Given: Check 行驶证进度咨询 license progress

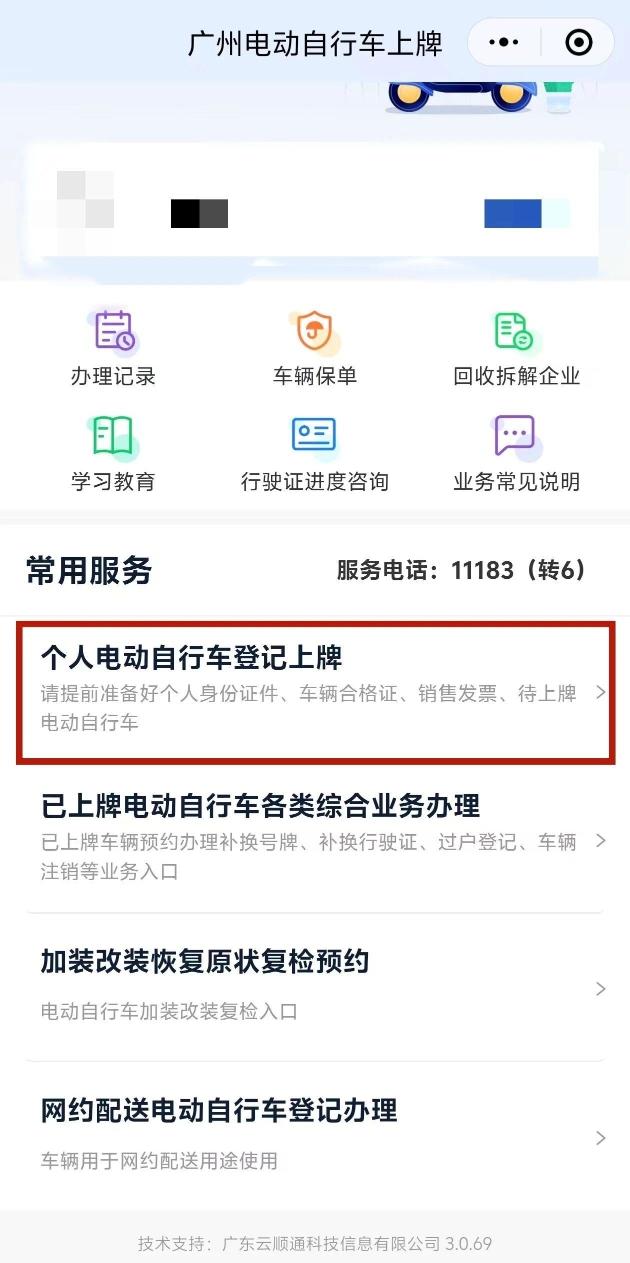Looking at the screenshot, I should [x=315, y=453].
